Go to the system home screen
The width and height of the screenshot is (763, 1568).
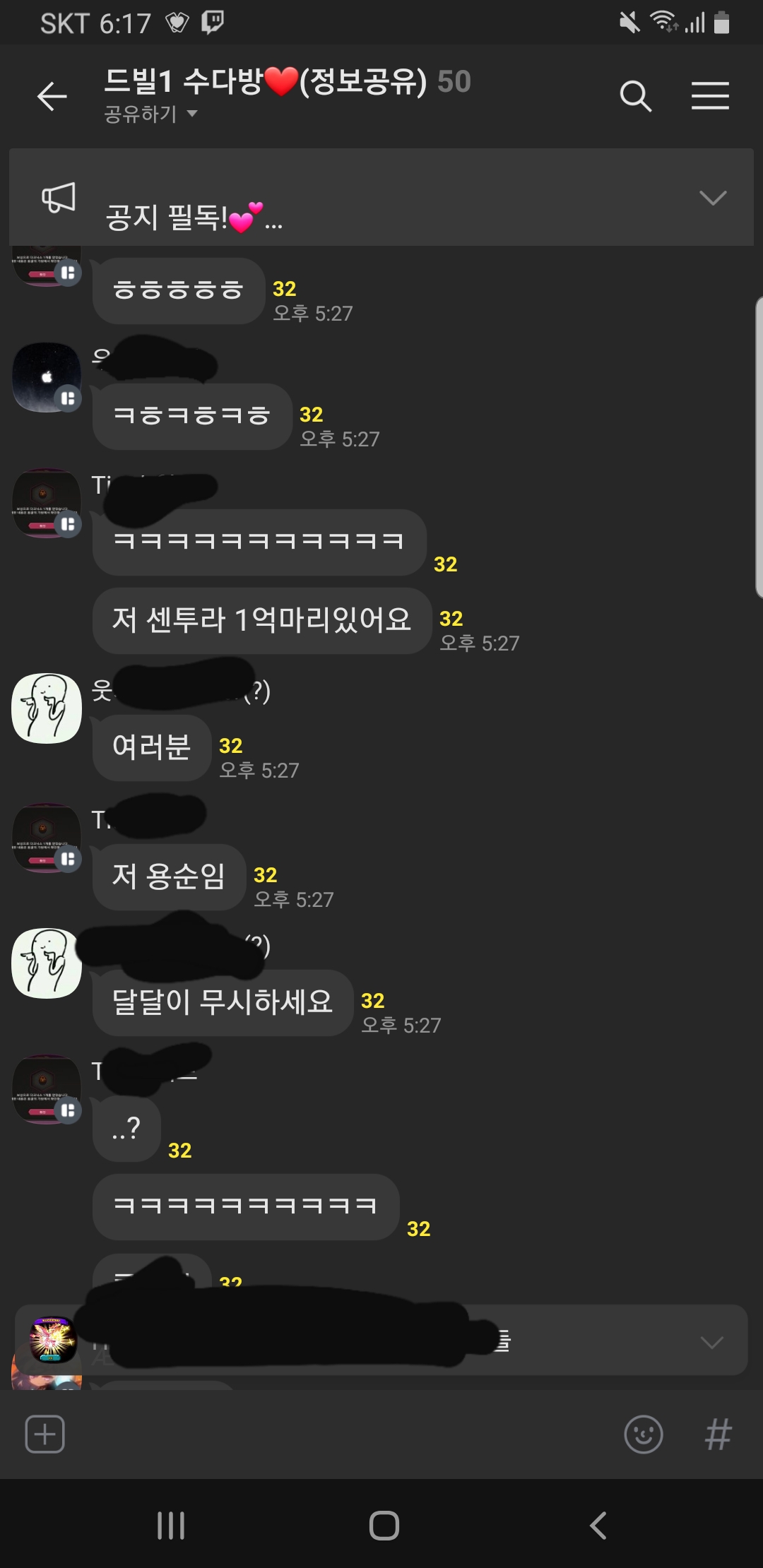384,1526
